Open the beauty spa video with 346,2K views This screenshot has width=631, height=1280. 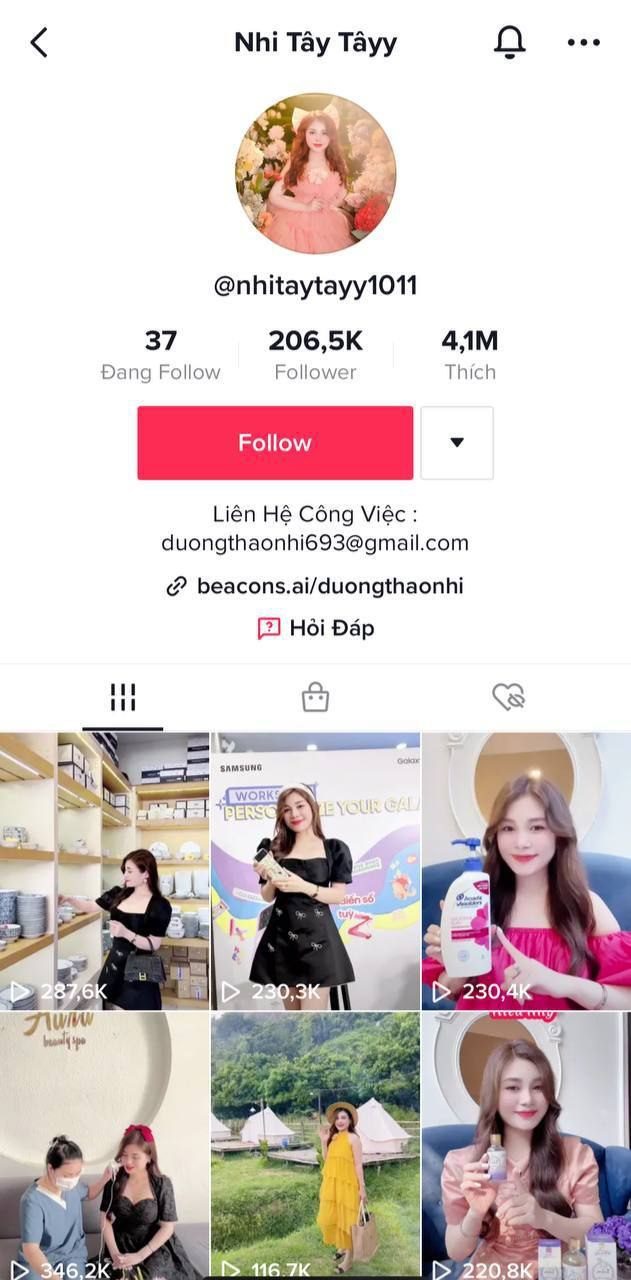point(104,1145)
